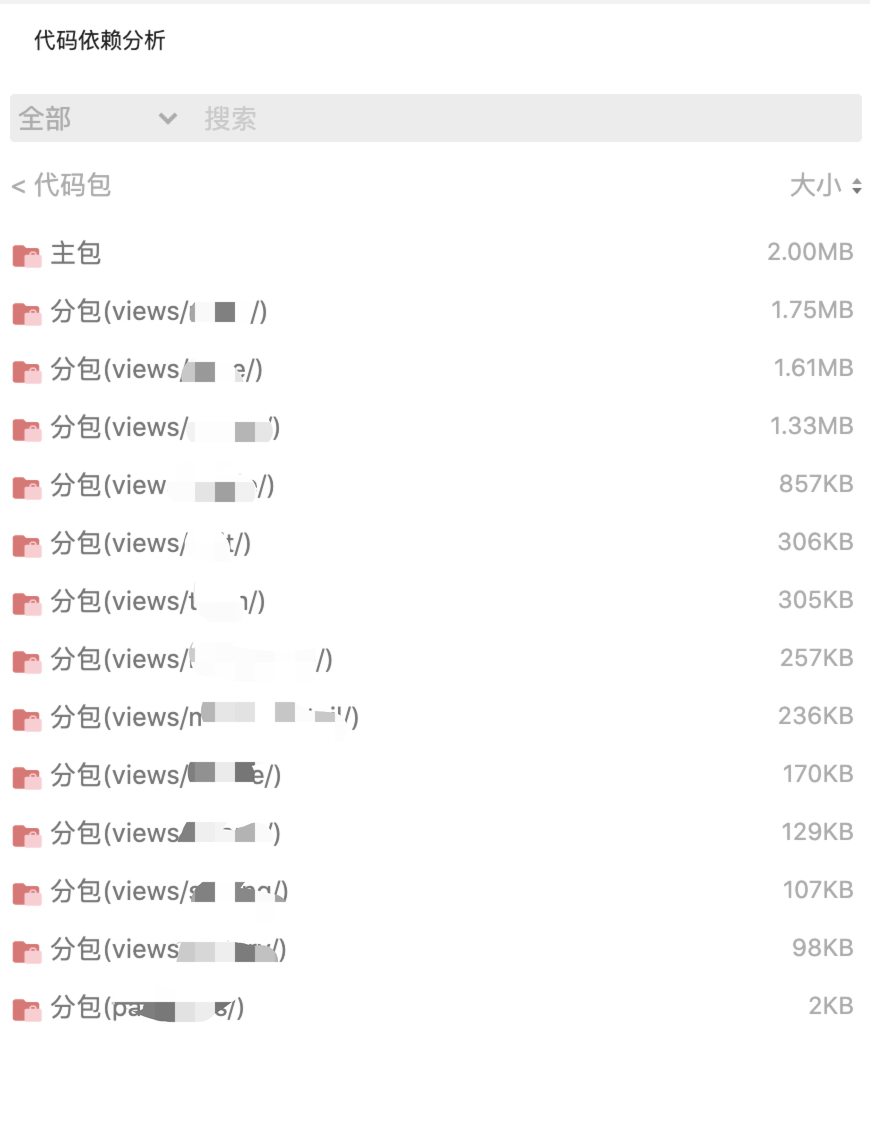
Task: Go back to 代码包
Action: [61, 185]
